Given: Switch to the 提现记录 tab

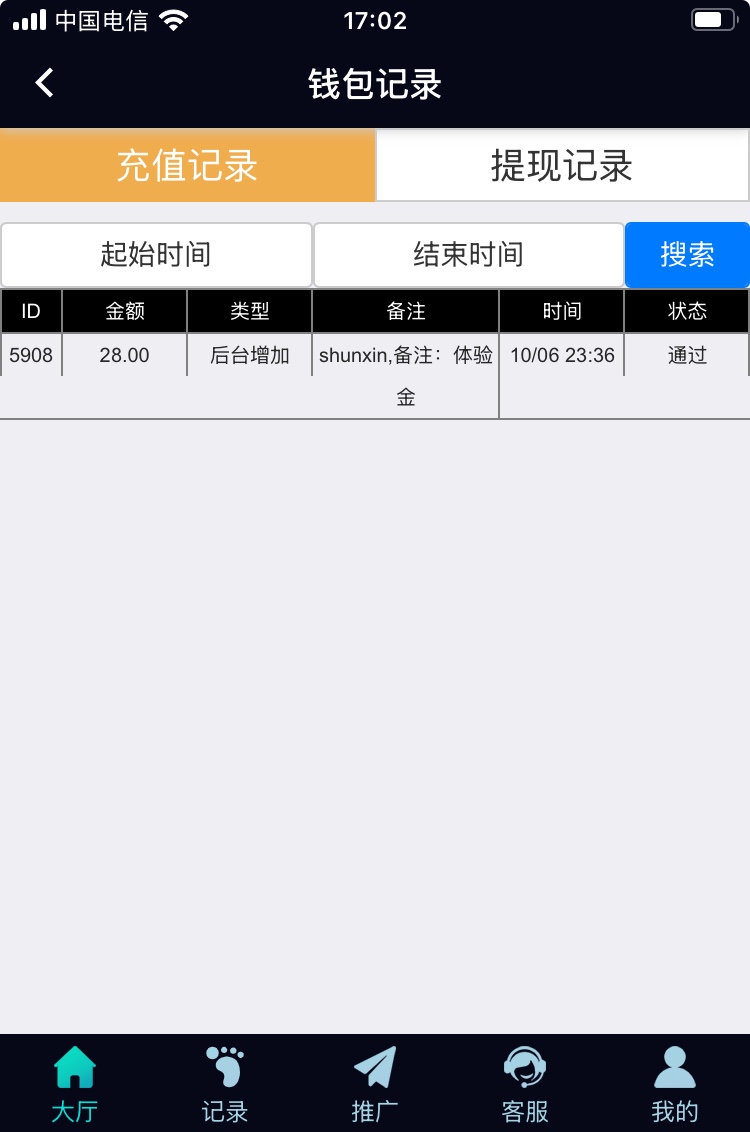Looking at the screenshot, I should pos(562,165).
